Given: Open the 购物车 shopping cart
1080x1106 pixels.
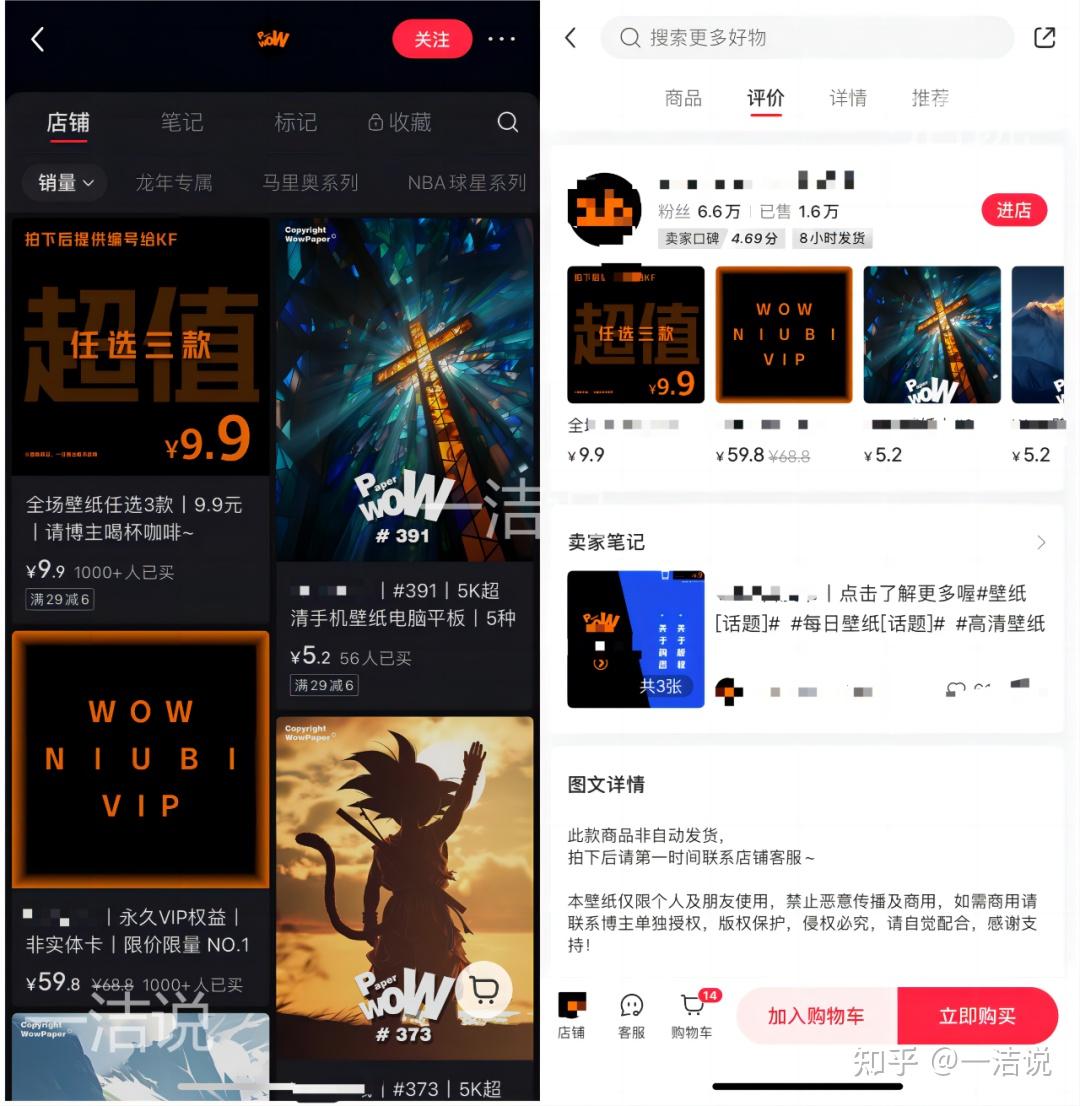Looking at the screenshot, I should pyautogui.click(x=692, y=1016).
